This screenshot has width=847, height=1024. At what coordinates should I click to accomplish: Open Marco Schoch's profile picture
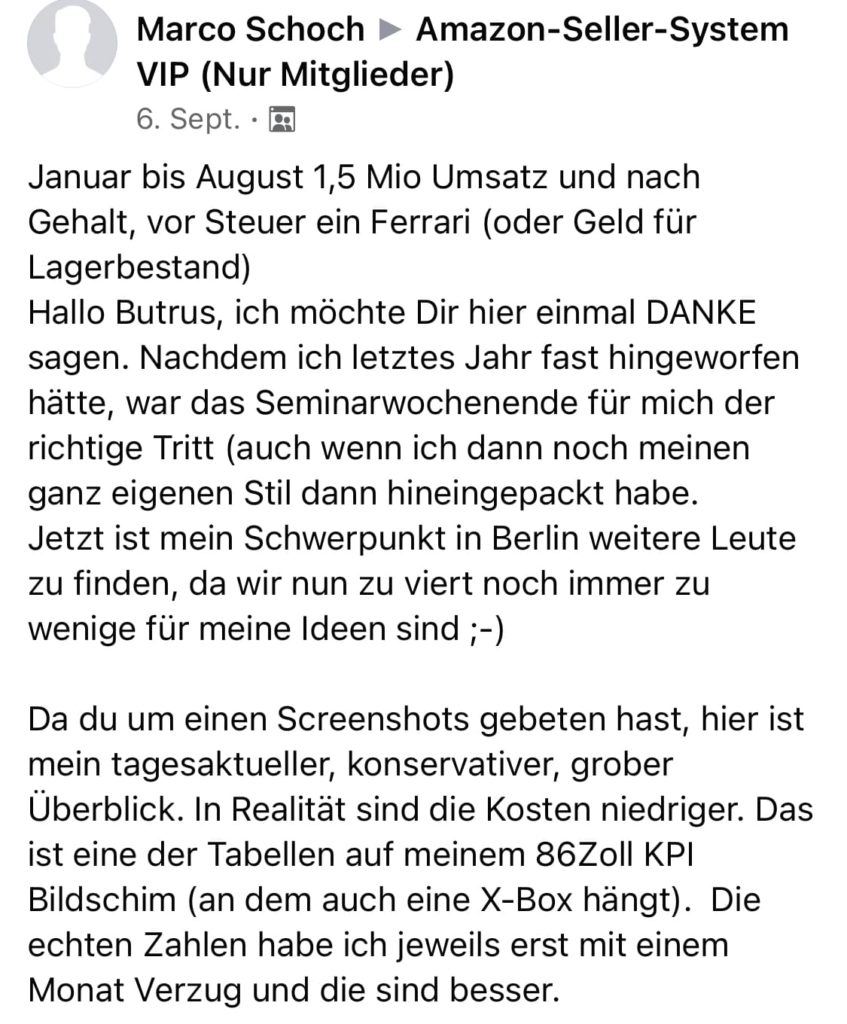(71, 41)
